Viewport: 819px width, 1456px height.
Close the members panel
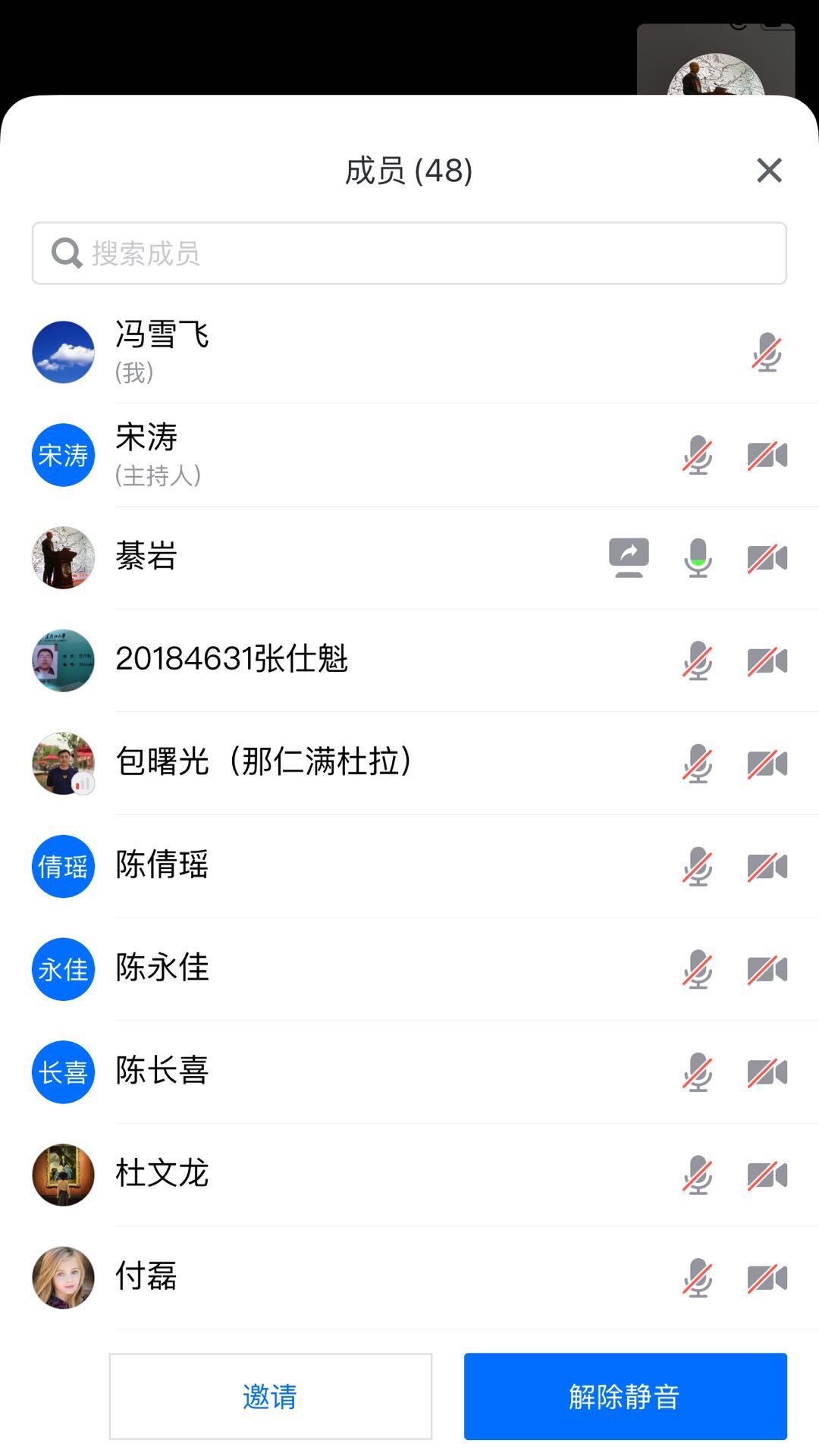pos(769,171)
